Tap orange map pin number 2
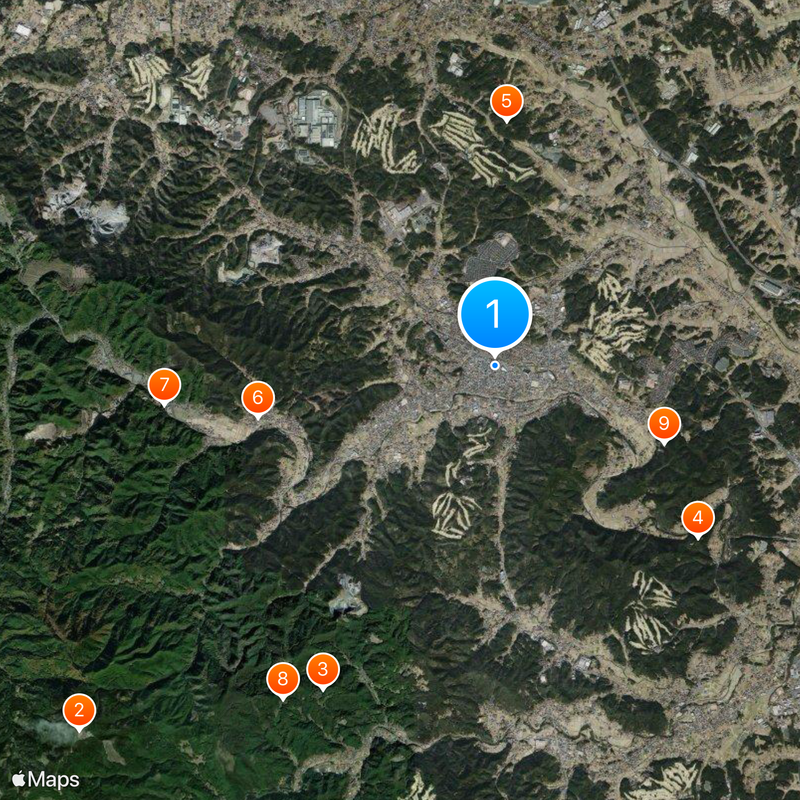This screenshot has width=800, height=800. 79,712
